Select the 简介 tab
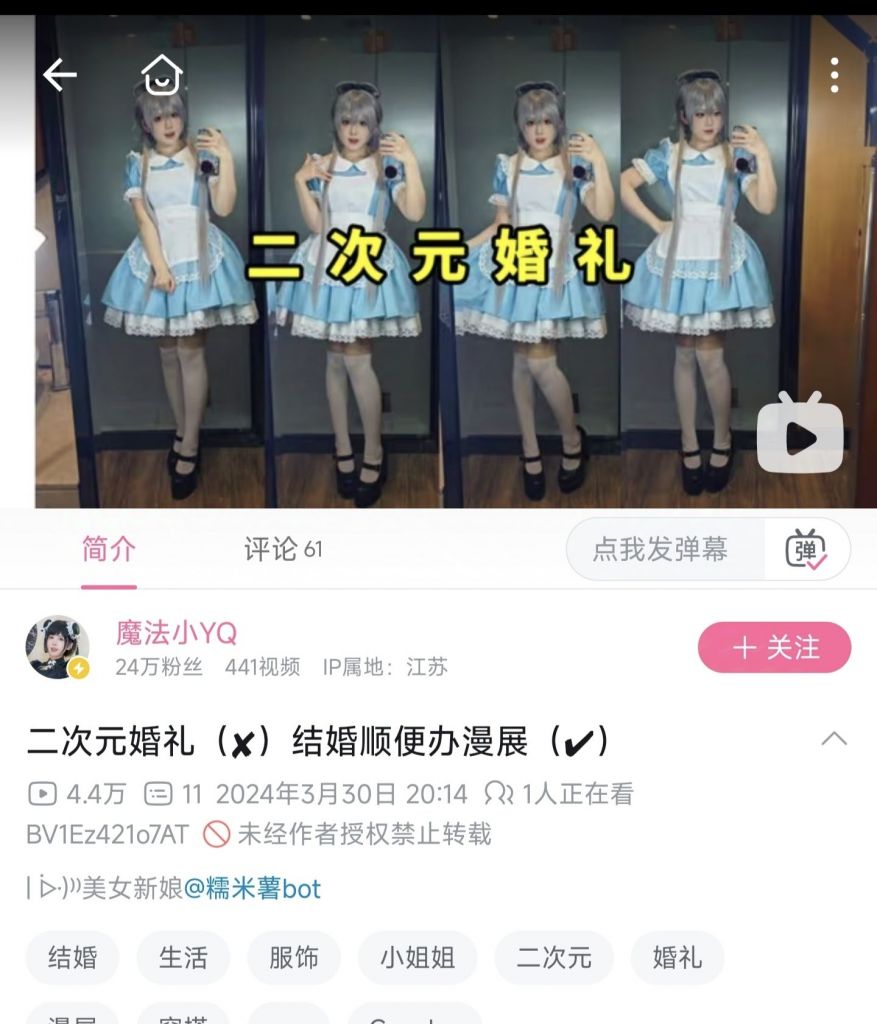 pos(108,549)
